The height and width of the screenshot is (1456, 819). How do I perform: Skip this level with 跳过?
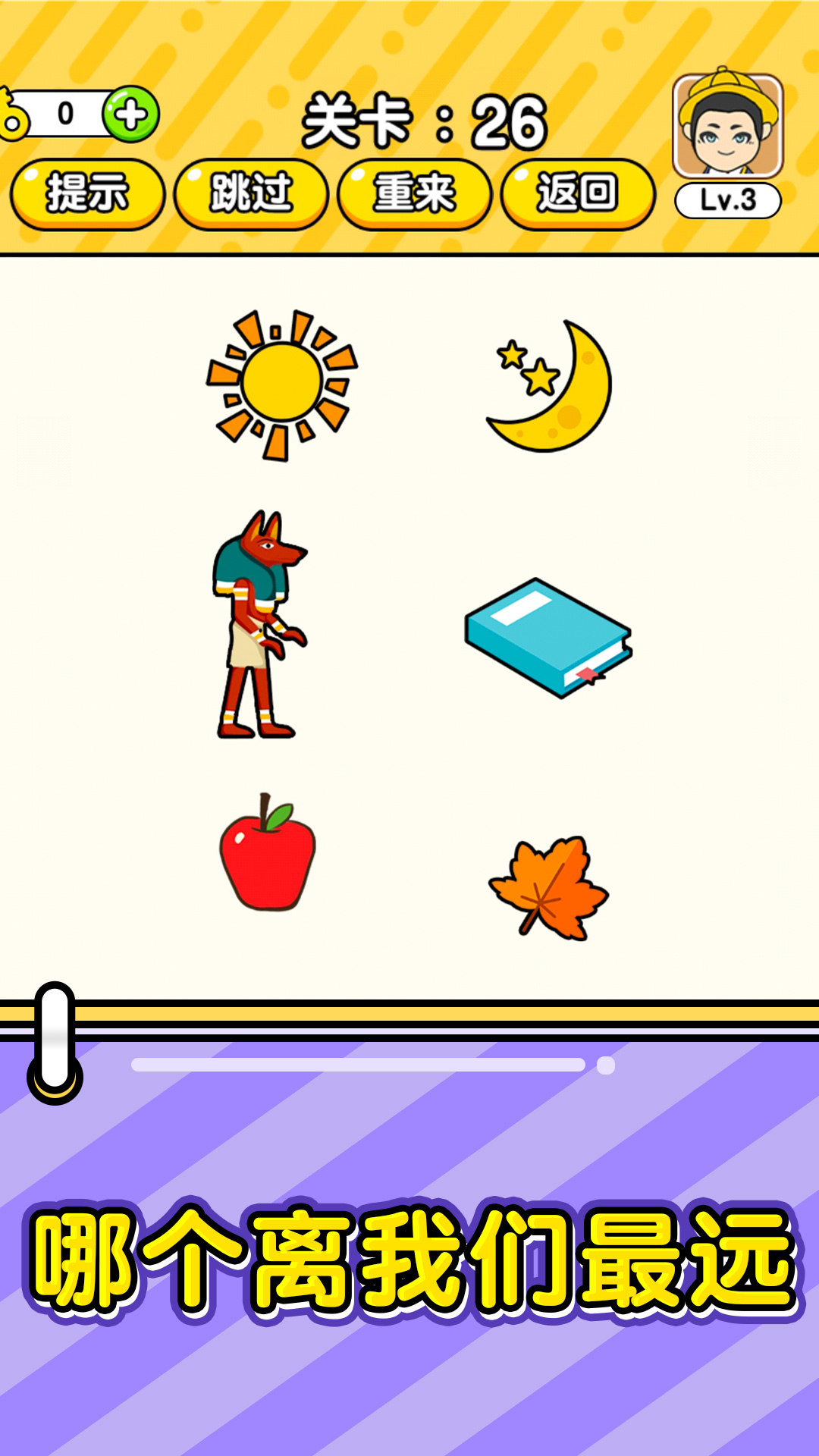tap(251, 193)
